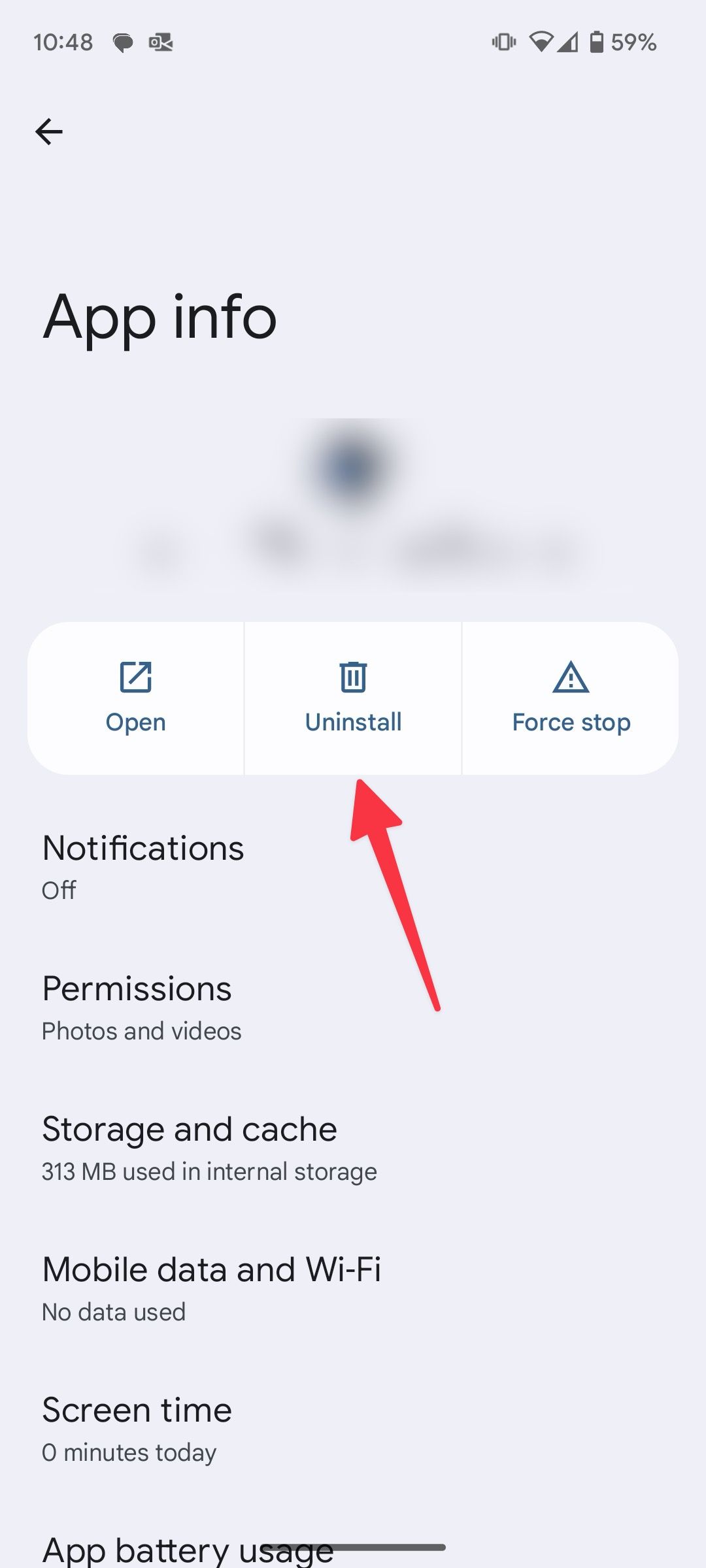Tap the Uninstall trash icon
Viewport: 706px width, 1568px height.
[x=352, y=678]
